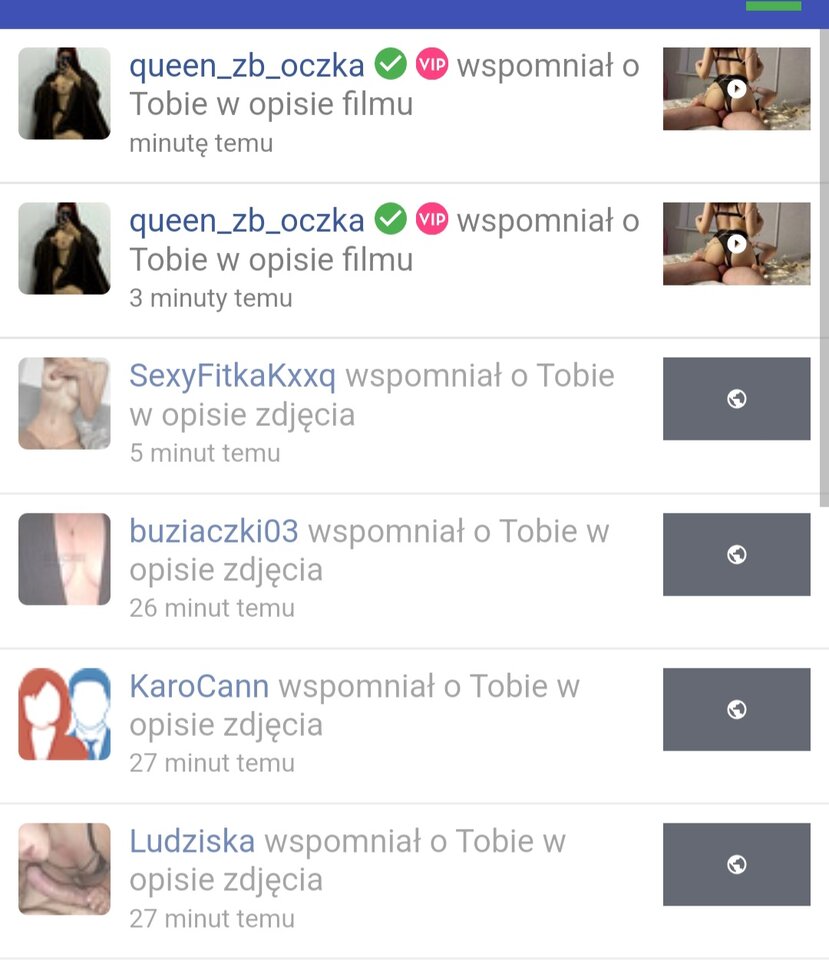
Task: Click the globe icon on SexyFitkaKxxq's notification
Action: pyautogui.click(x=736, y=398)
